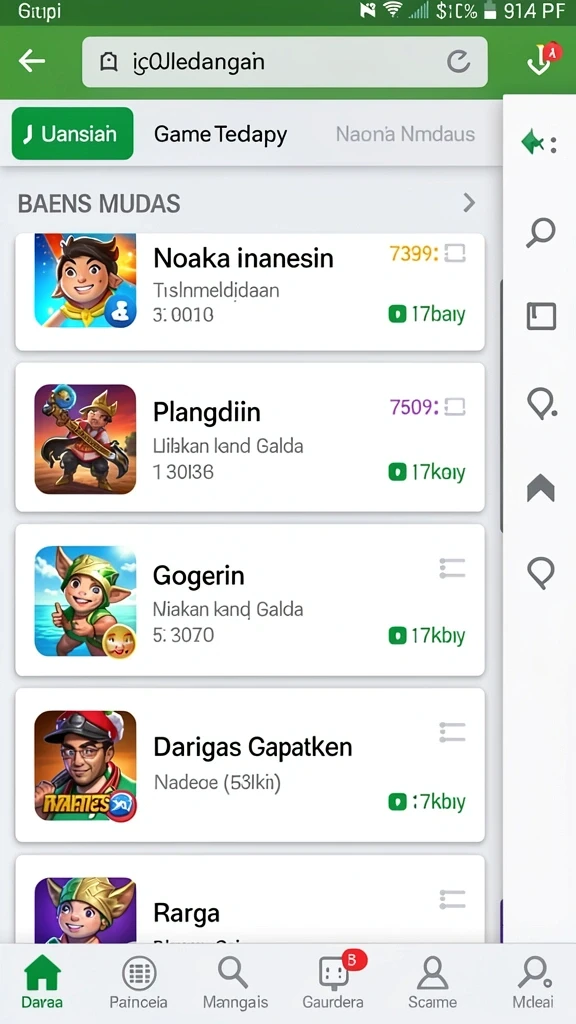
Task: Switch to the Game Tedapy tab
Action: coord(221,135)
